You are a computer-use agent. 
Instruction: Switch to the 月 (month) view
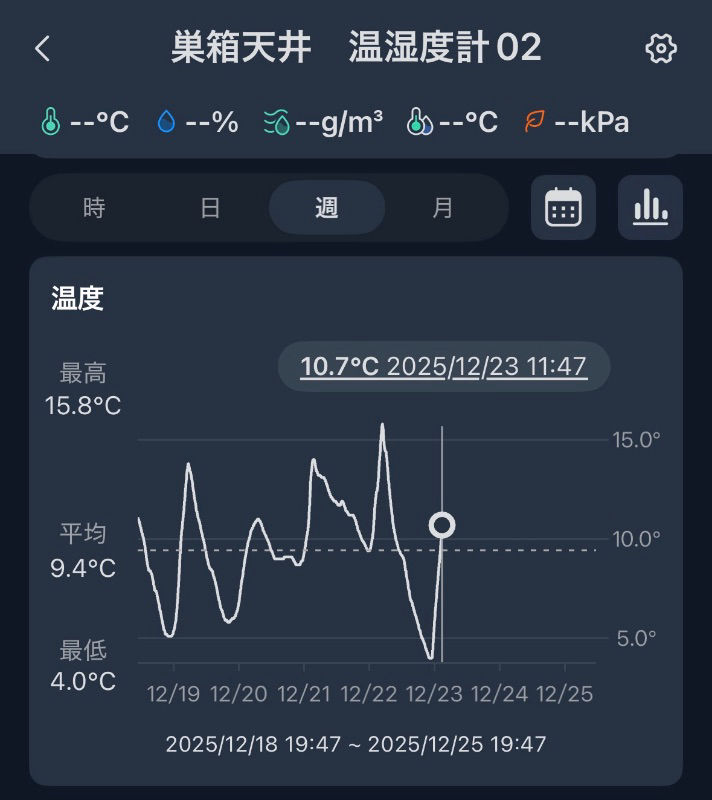click(x=443, y=208)
